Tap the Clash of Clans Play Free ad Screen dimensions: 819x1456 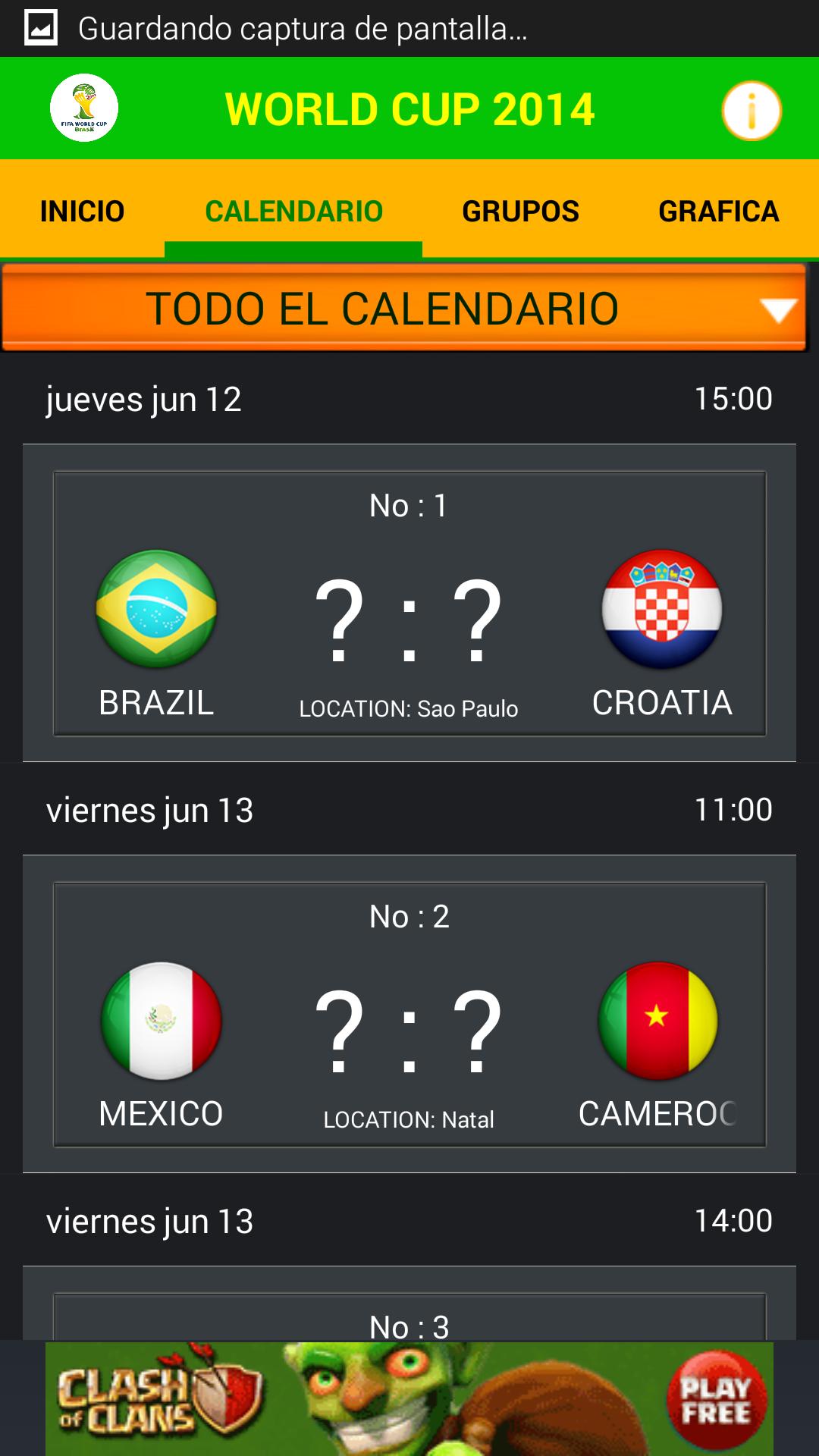click(x=409, y=1398)
